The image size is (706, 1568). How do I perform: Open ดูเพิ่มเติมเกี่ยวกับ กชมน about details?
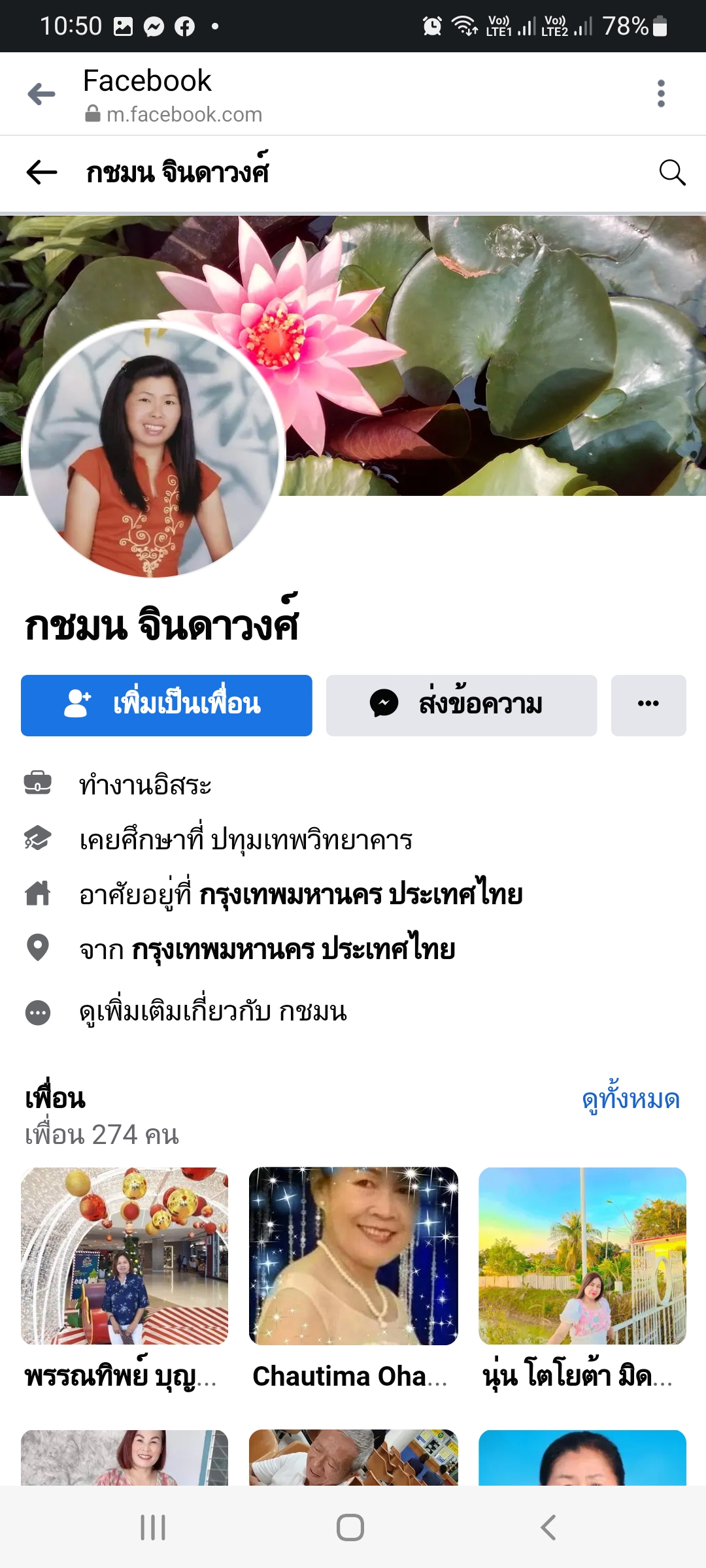[x=213, y=1012]
